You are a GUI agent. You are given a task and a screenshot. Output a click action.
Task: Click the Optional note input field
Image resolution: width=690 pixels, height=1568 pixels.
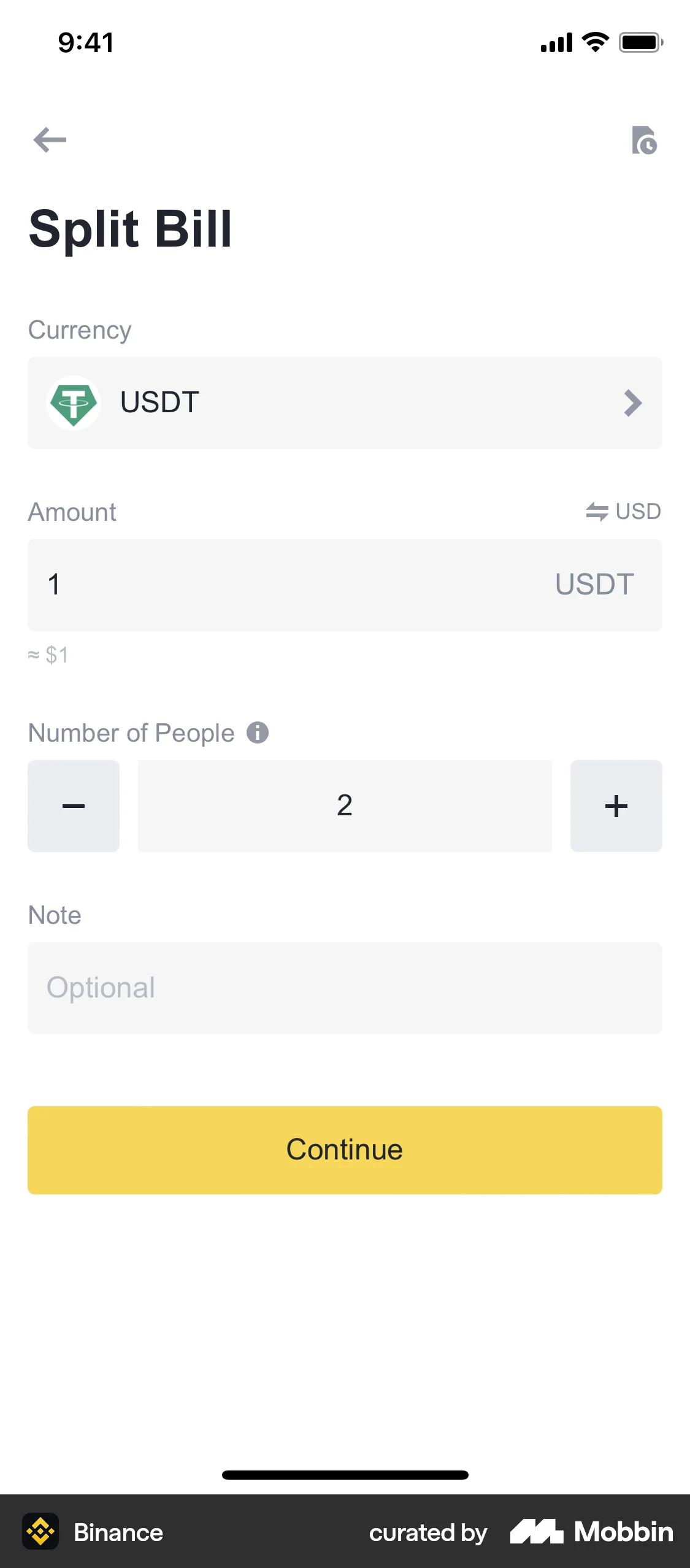[345, 988]
